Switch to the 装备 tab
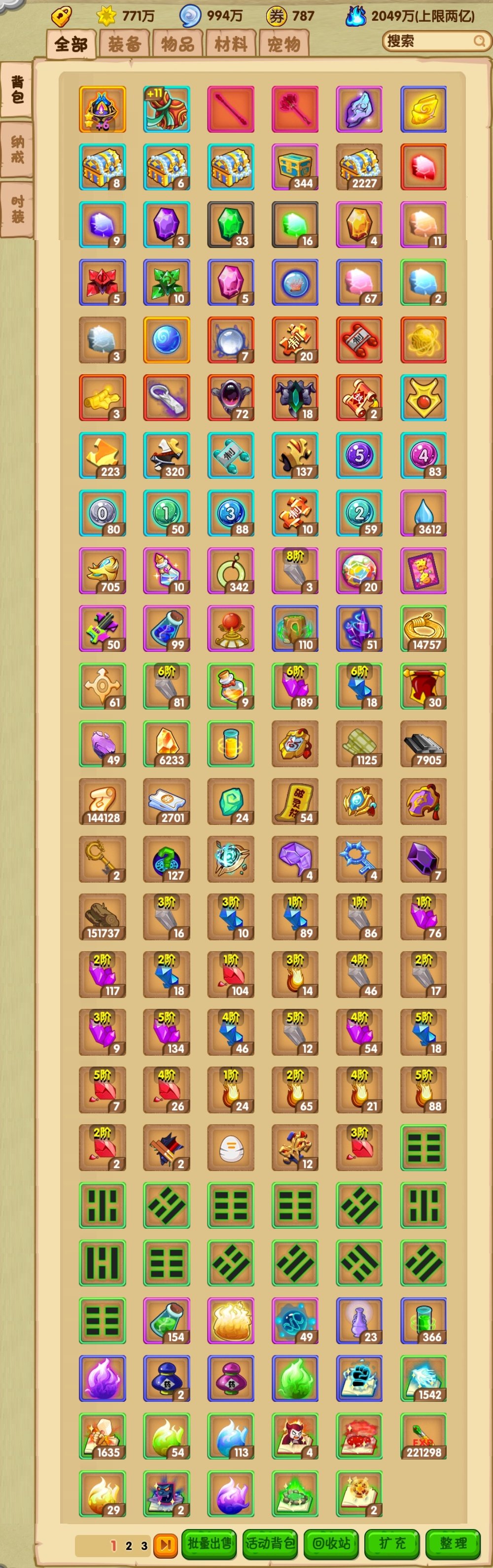This screenshot has height=1568, width=493. click(x=125, y=44)
